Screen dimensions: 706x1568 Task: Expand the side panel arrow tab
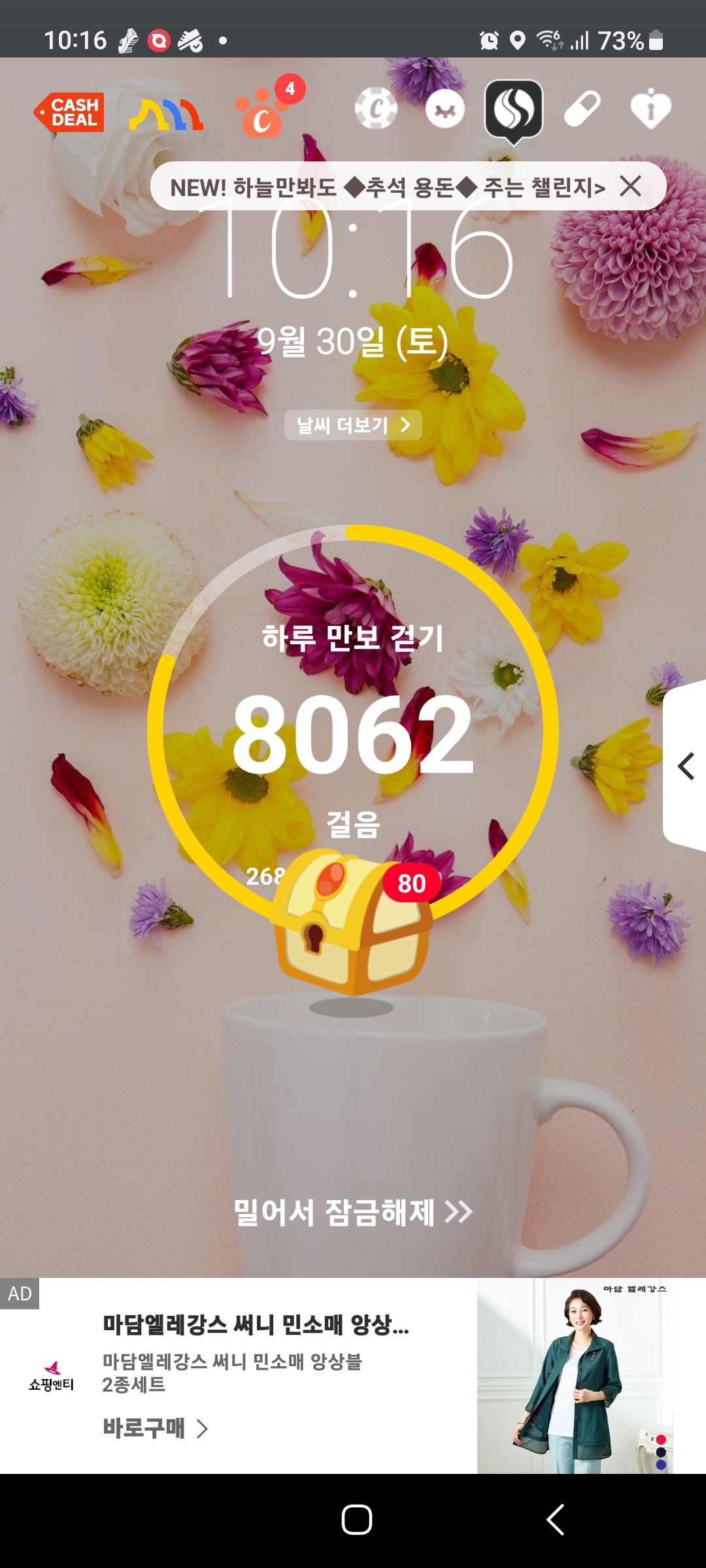point(685,766)
